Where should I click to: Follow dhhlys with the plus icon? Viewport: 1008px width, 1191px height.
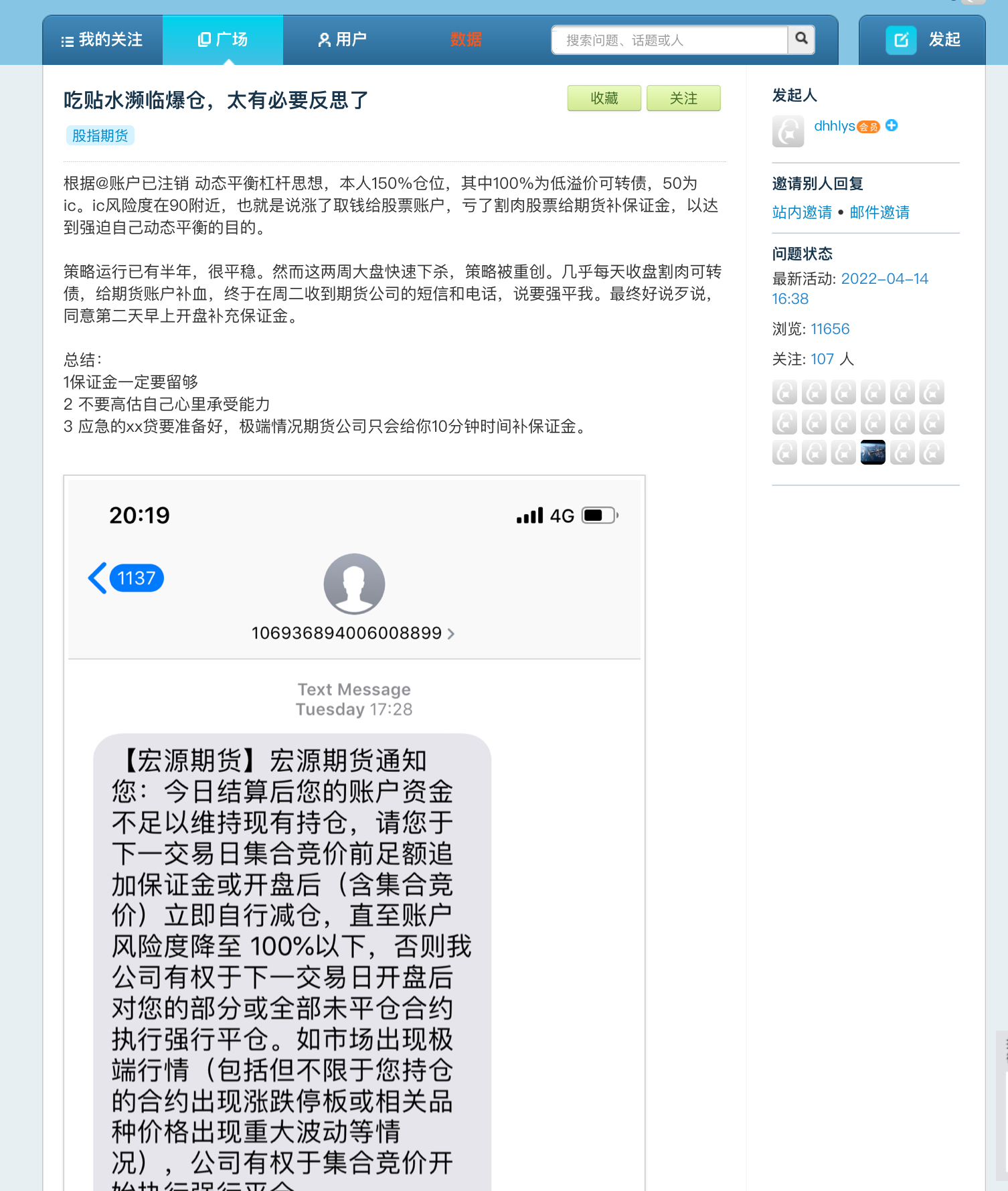892,125
